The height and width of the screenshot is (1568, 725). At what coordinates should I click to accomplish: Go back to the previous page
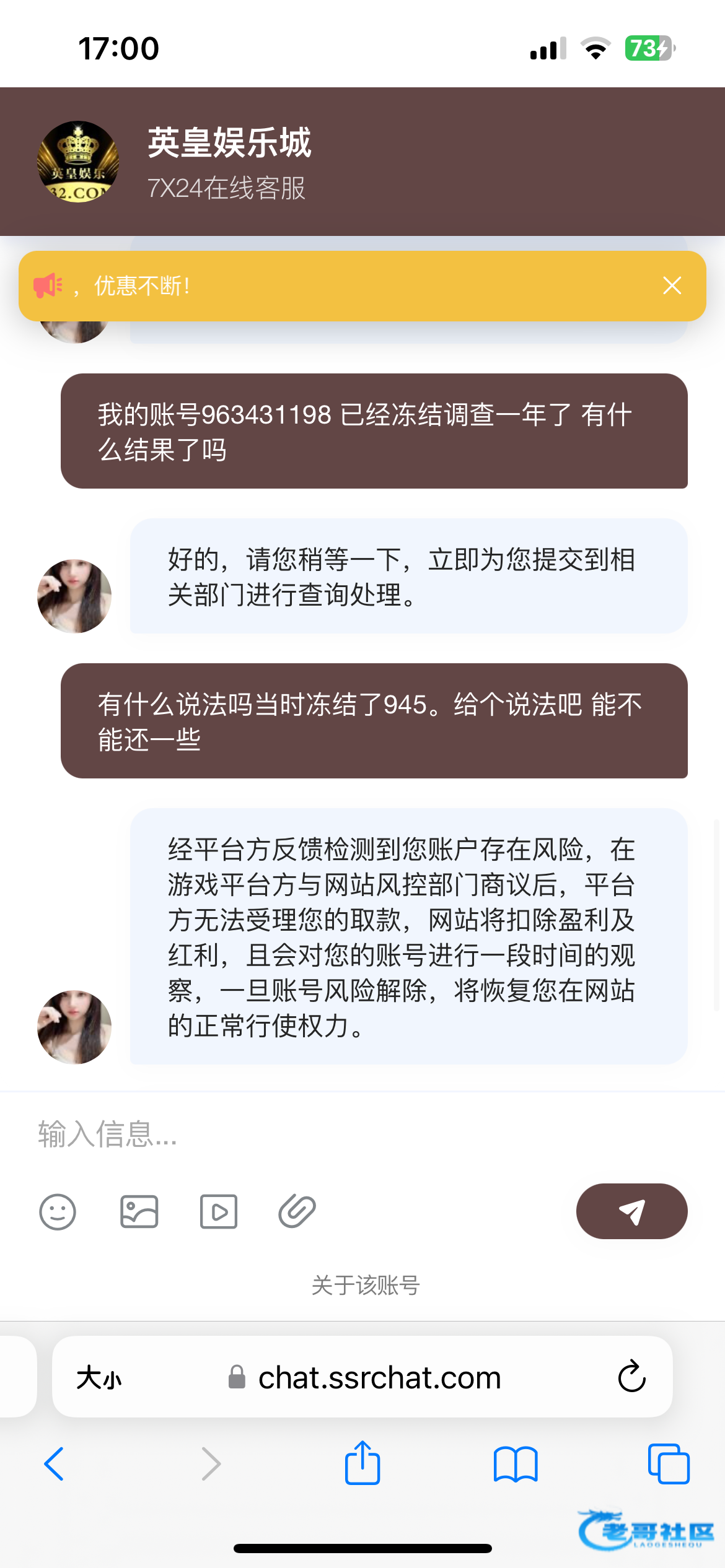tap(55, 1464)
